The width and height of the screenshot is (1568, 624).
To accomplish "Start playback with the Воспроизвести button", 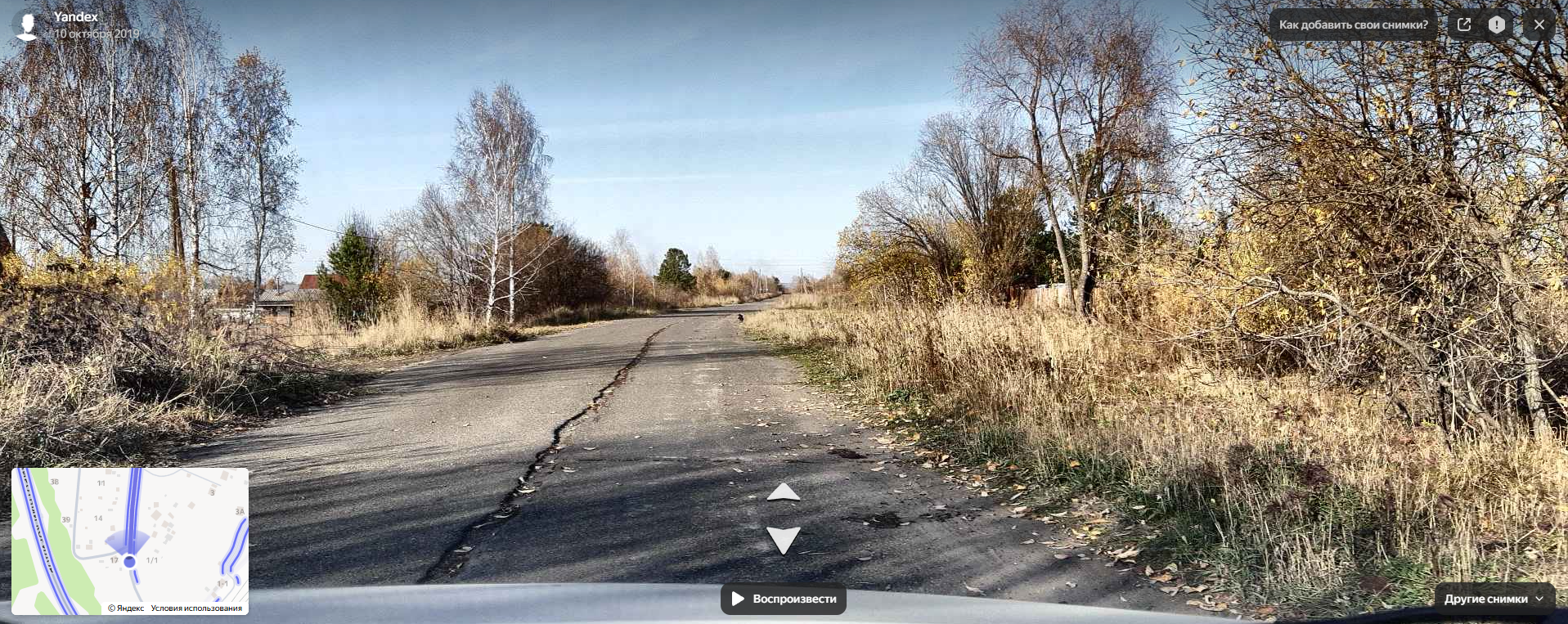I will [784, 599].
